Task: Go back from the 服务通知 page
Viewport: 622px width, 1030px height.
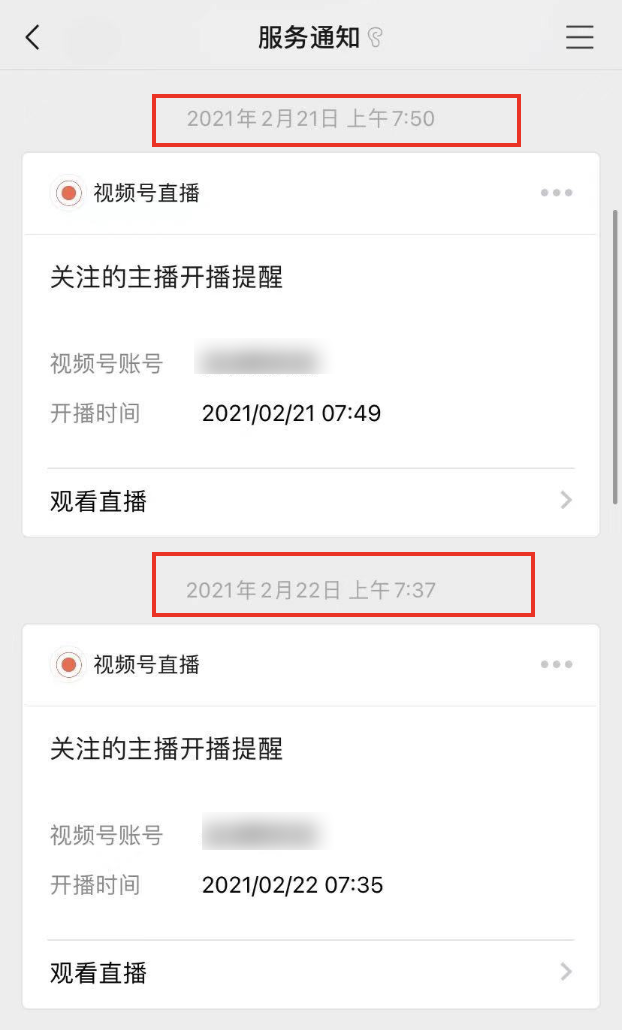Action: coord(33,38)
